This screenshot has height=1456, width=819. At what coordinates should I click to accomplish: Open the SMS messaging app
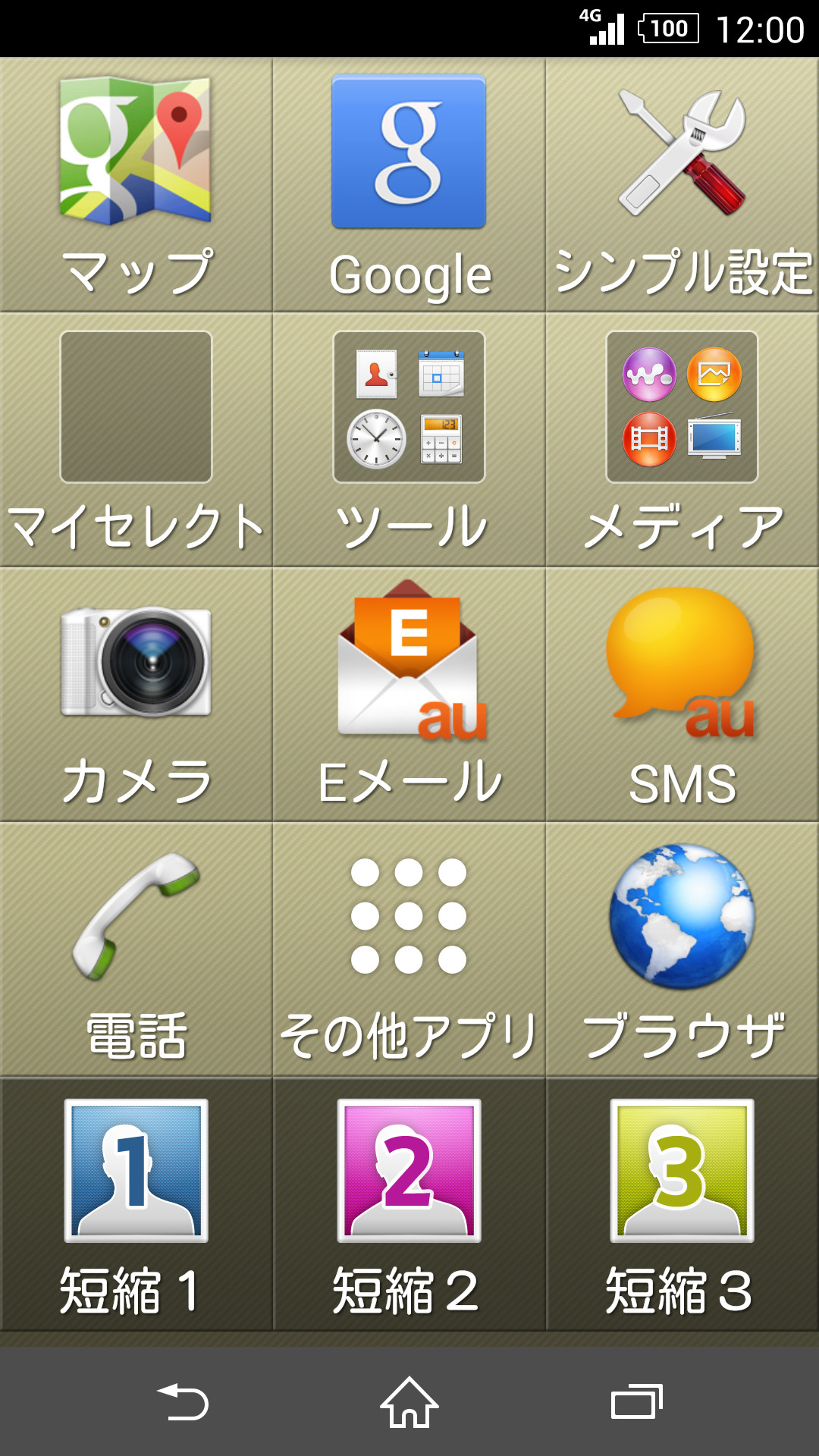point(682,695)
